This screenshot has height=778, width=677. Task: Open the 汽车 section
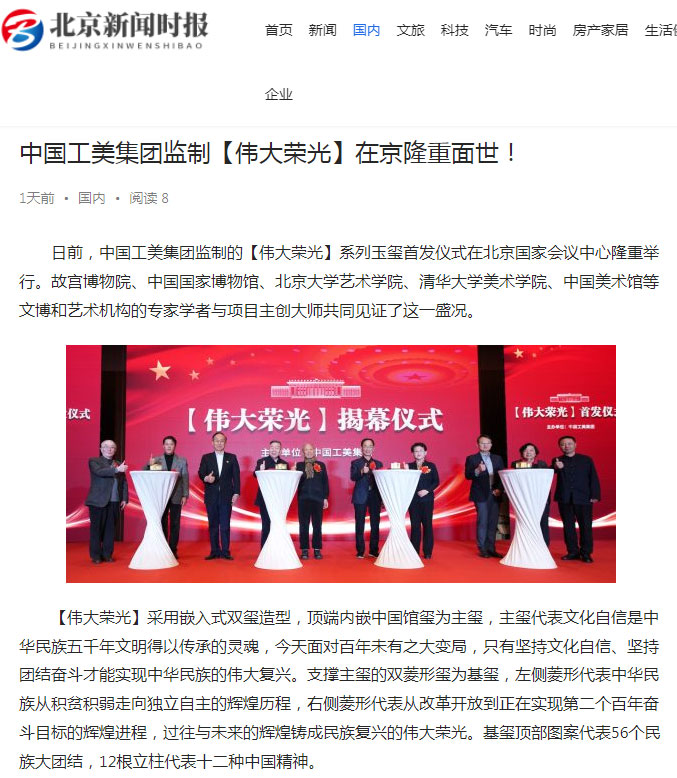(x=498, y=30)
